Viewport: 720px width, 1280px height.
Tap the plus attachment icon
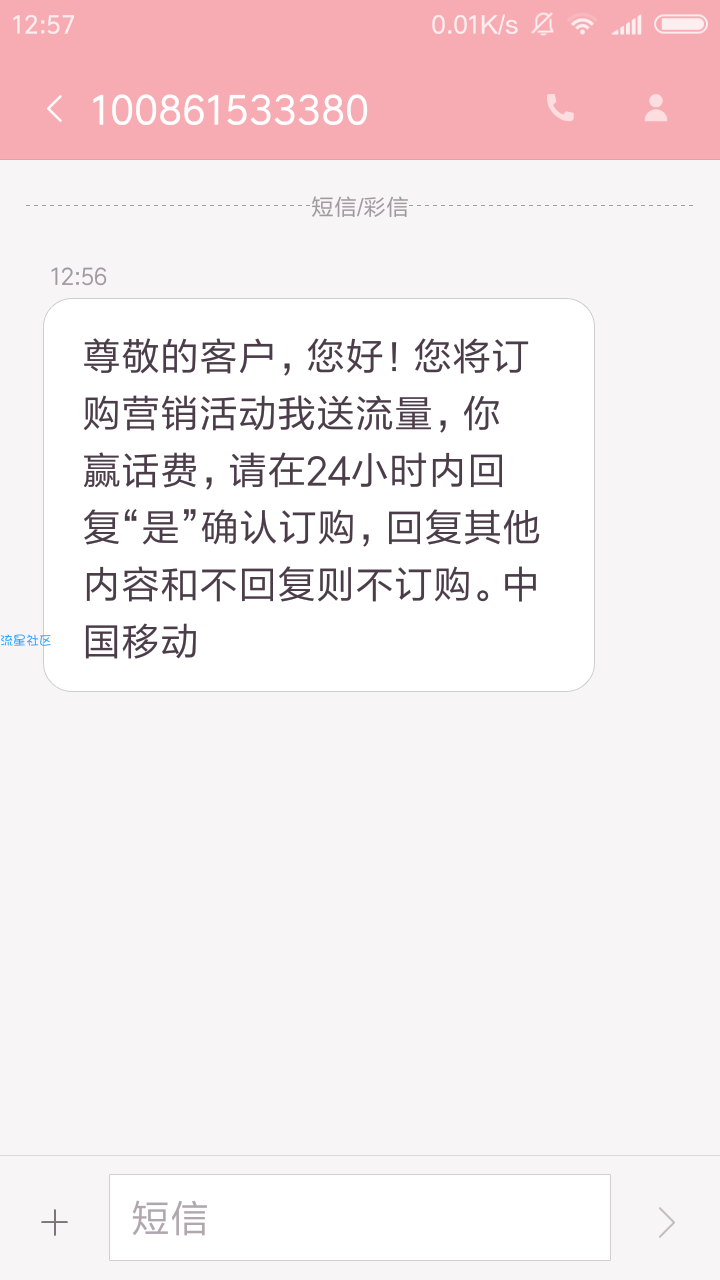pos(54,1222)
